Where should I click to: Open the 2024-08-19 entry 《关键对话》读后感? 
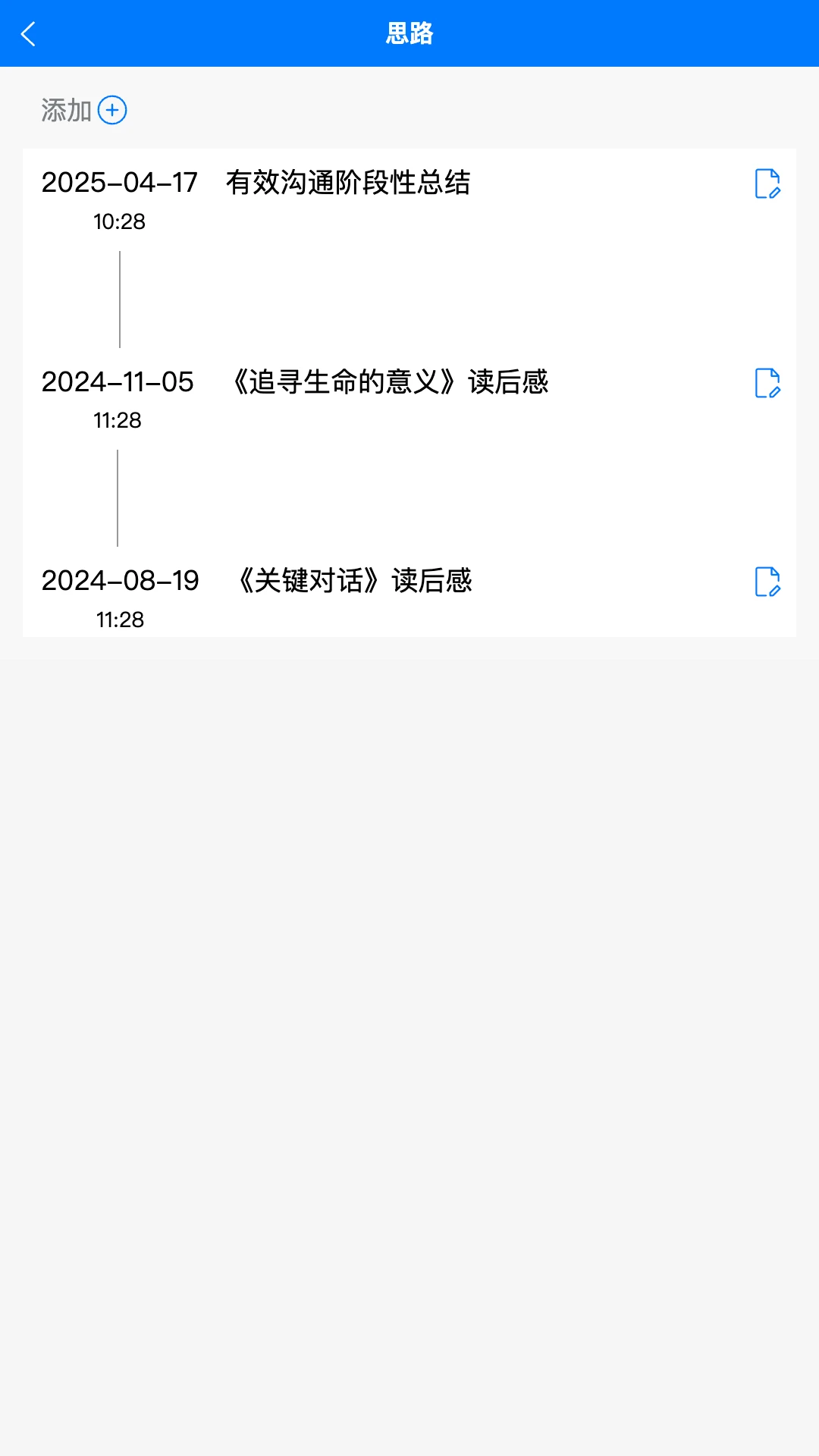point(356,582)
